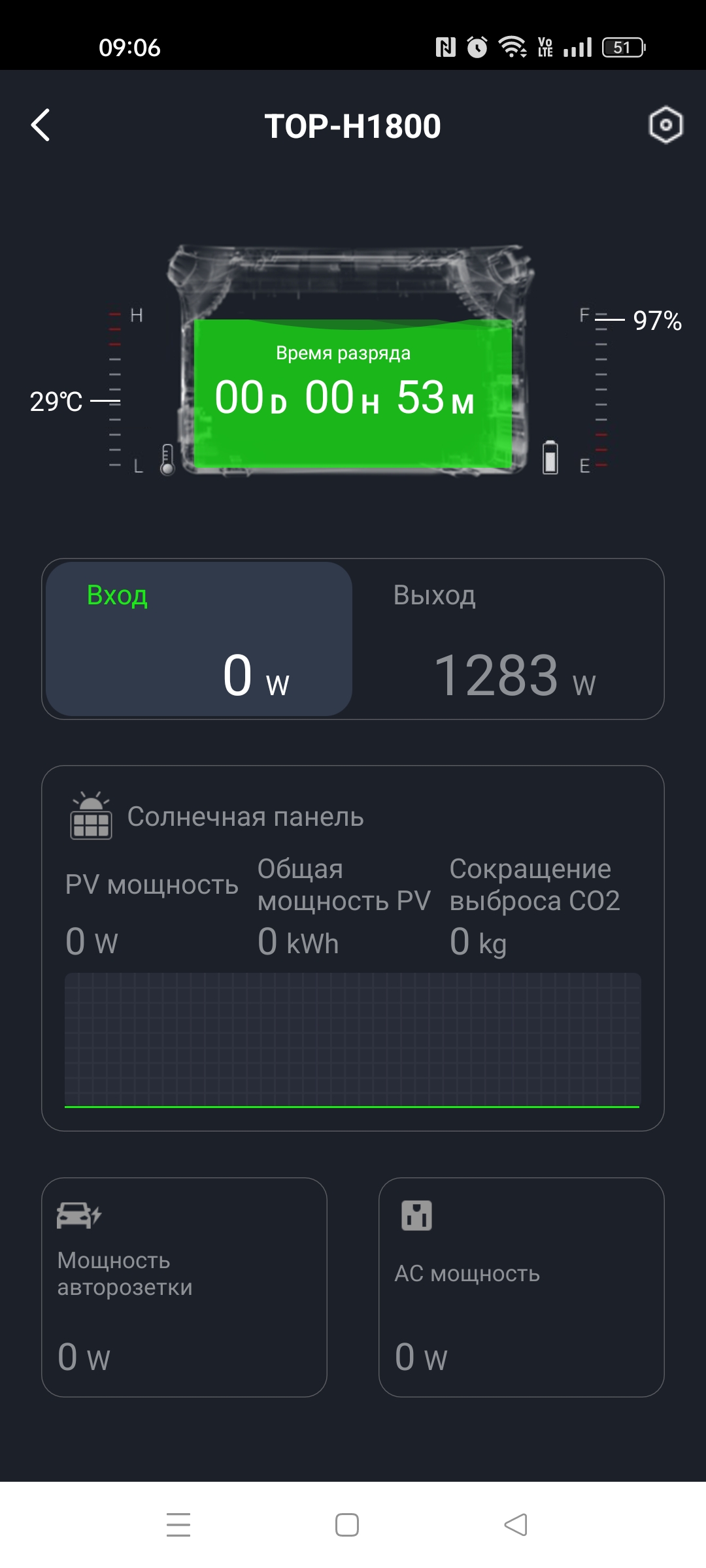This screenshot has width=706, height=1568.
Task: Open the AC мощность card
Action: coord(521,1287)
